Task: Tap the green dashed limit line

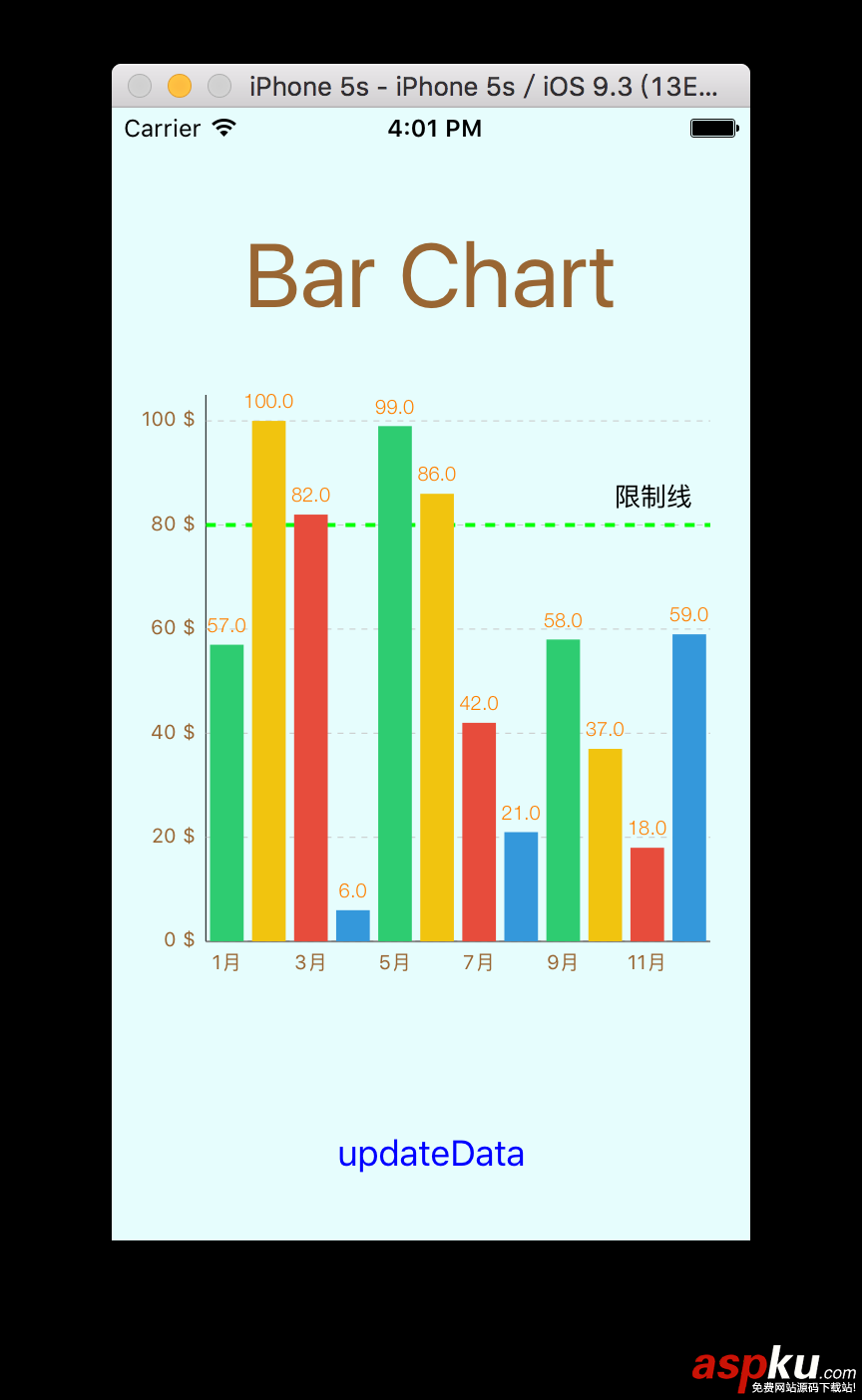Action: pos(549,524)
